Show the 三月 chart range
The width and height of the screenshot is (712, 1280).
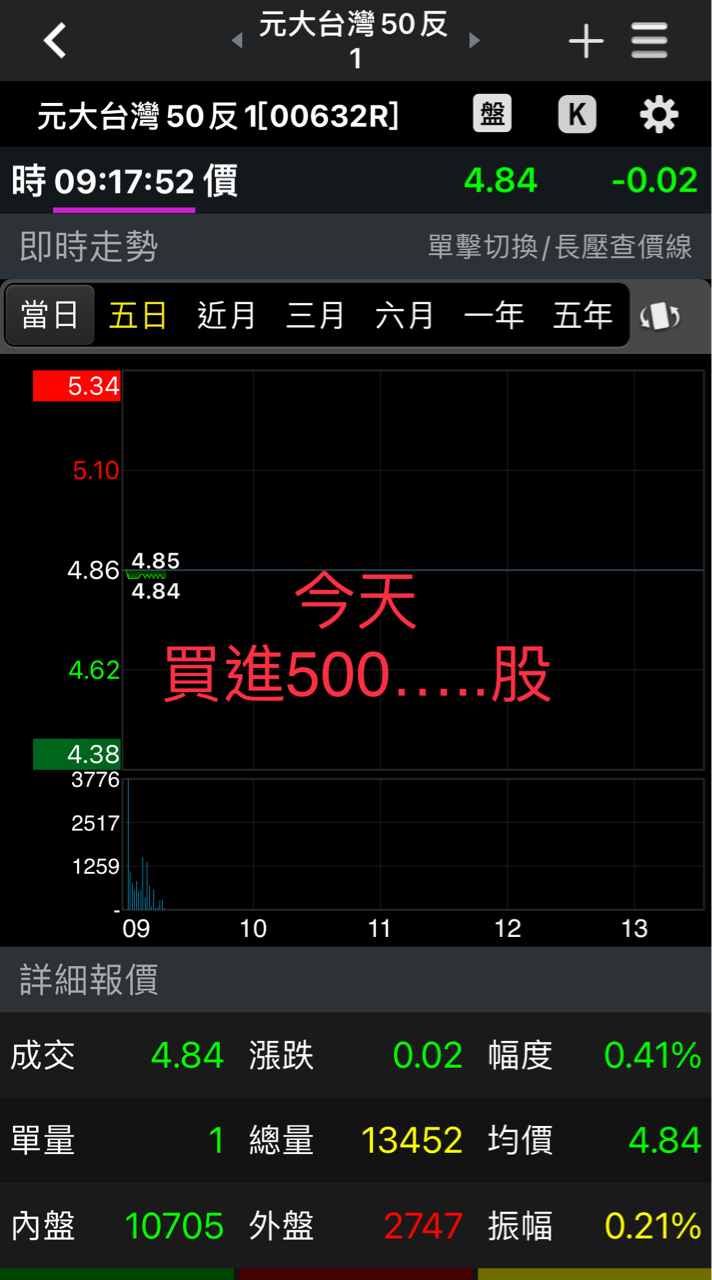tap(316, 316)
